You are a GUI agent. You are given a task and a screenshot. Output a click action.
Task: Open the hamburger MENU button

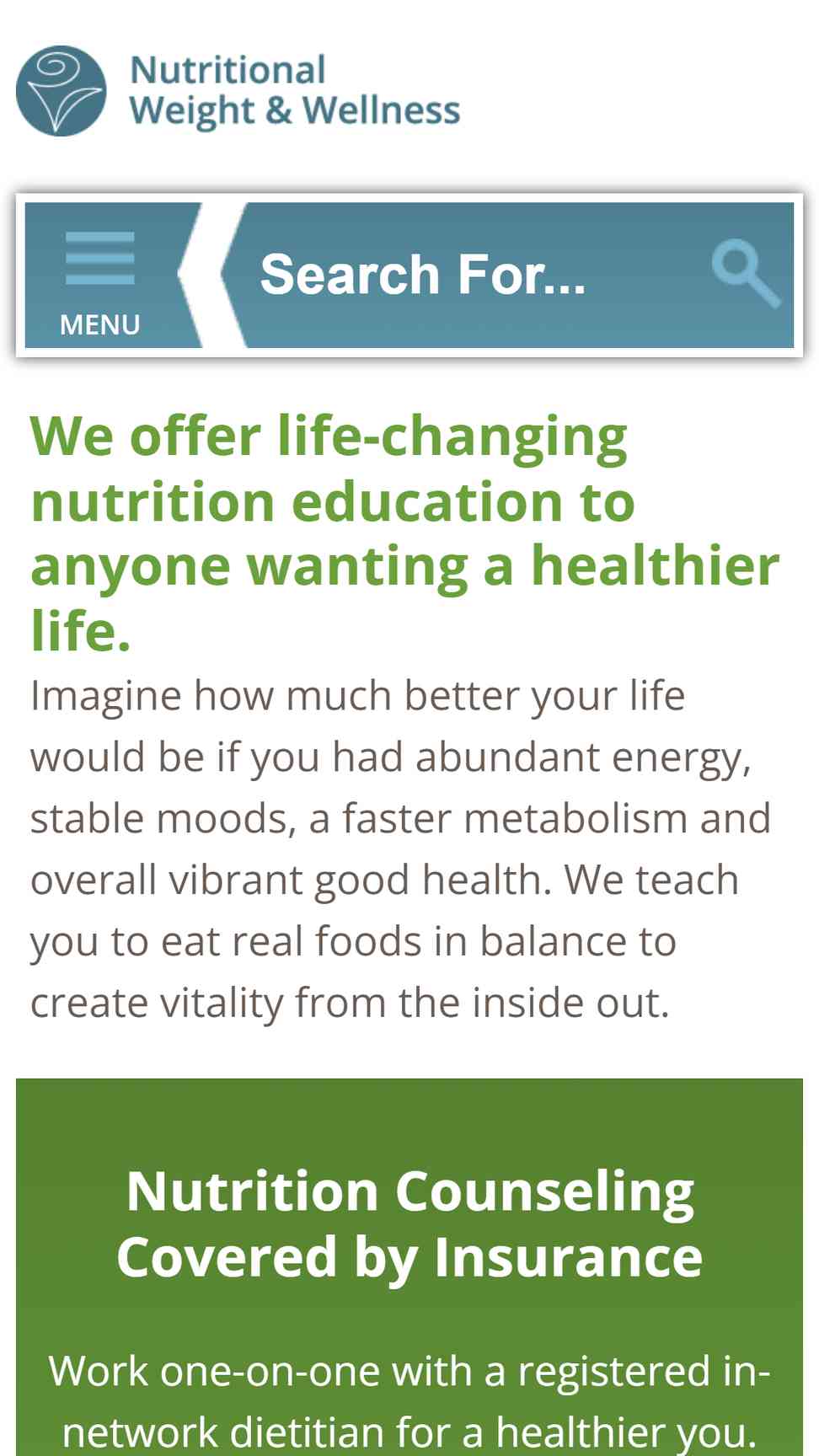click(x=101, y=276)
